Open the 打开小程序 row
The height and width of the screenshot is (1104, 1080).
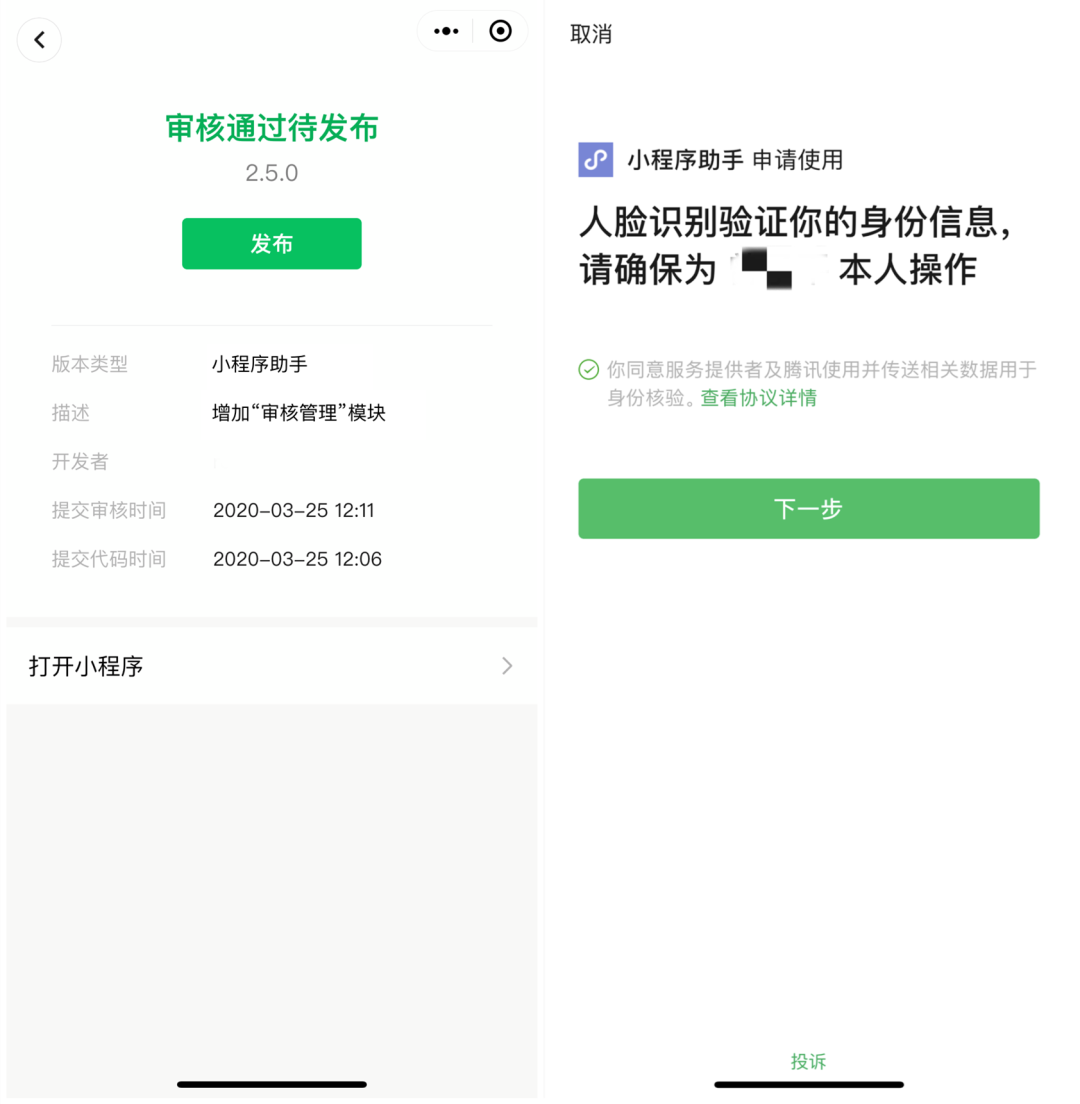(271, 666)
